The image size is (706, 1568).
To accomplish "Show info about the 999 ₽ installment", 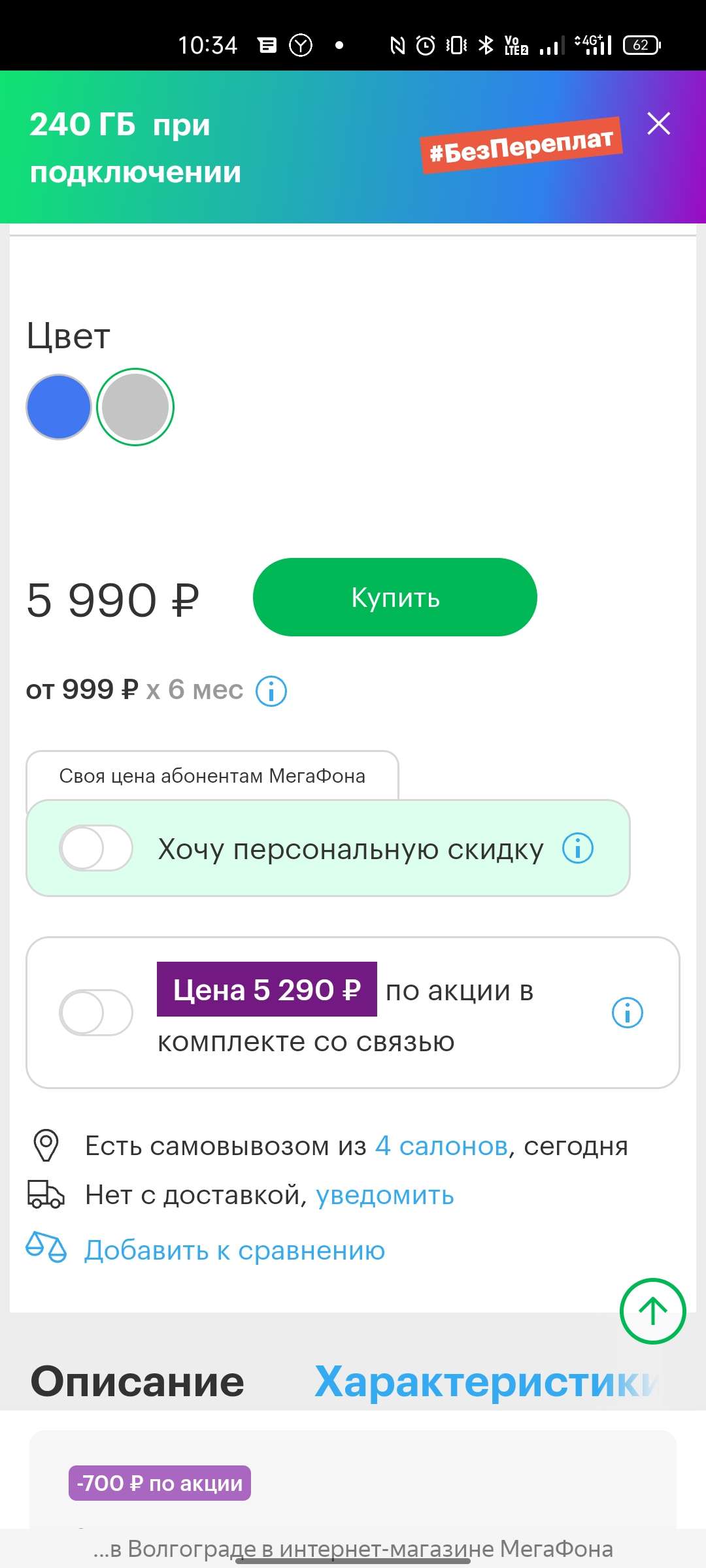I will (271, 691).
